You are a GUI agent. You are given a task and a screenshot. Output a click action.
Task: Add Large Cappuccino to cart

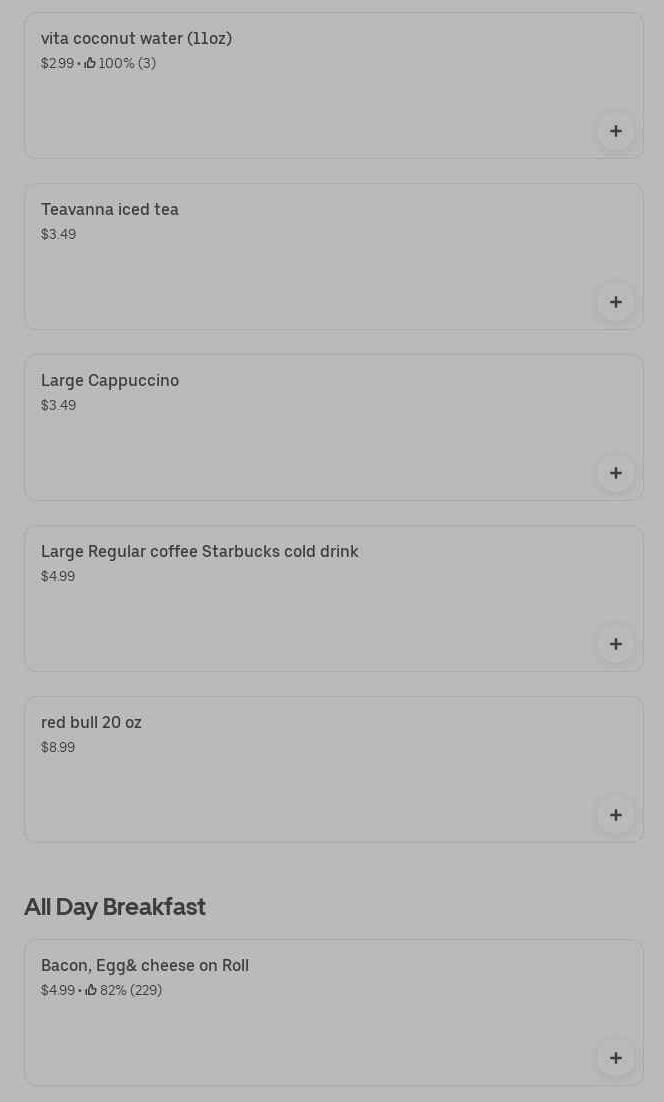point(616,473)
